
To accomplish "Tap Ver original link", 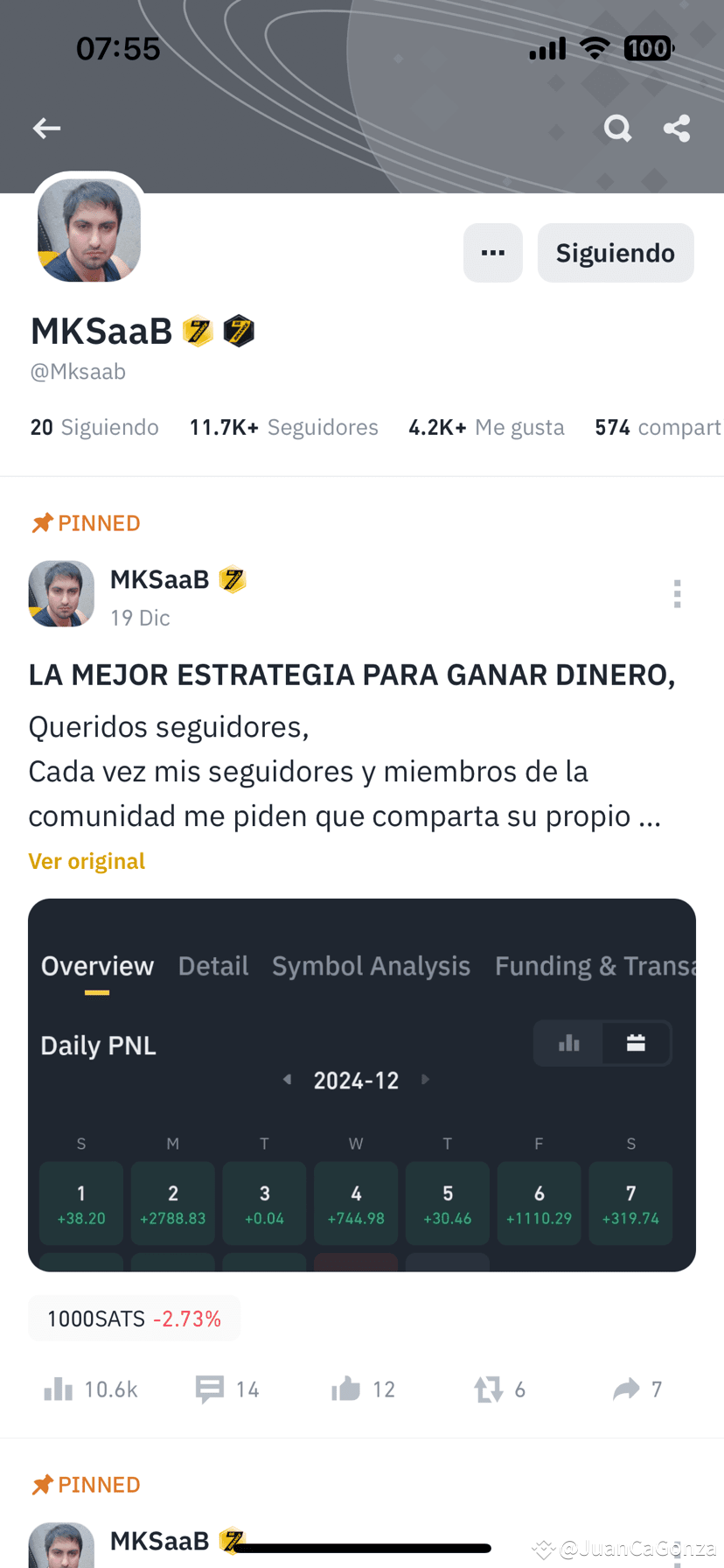I will click(87, 861).
